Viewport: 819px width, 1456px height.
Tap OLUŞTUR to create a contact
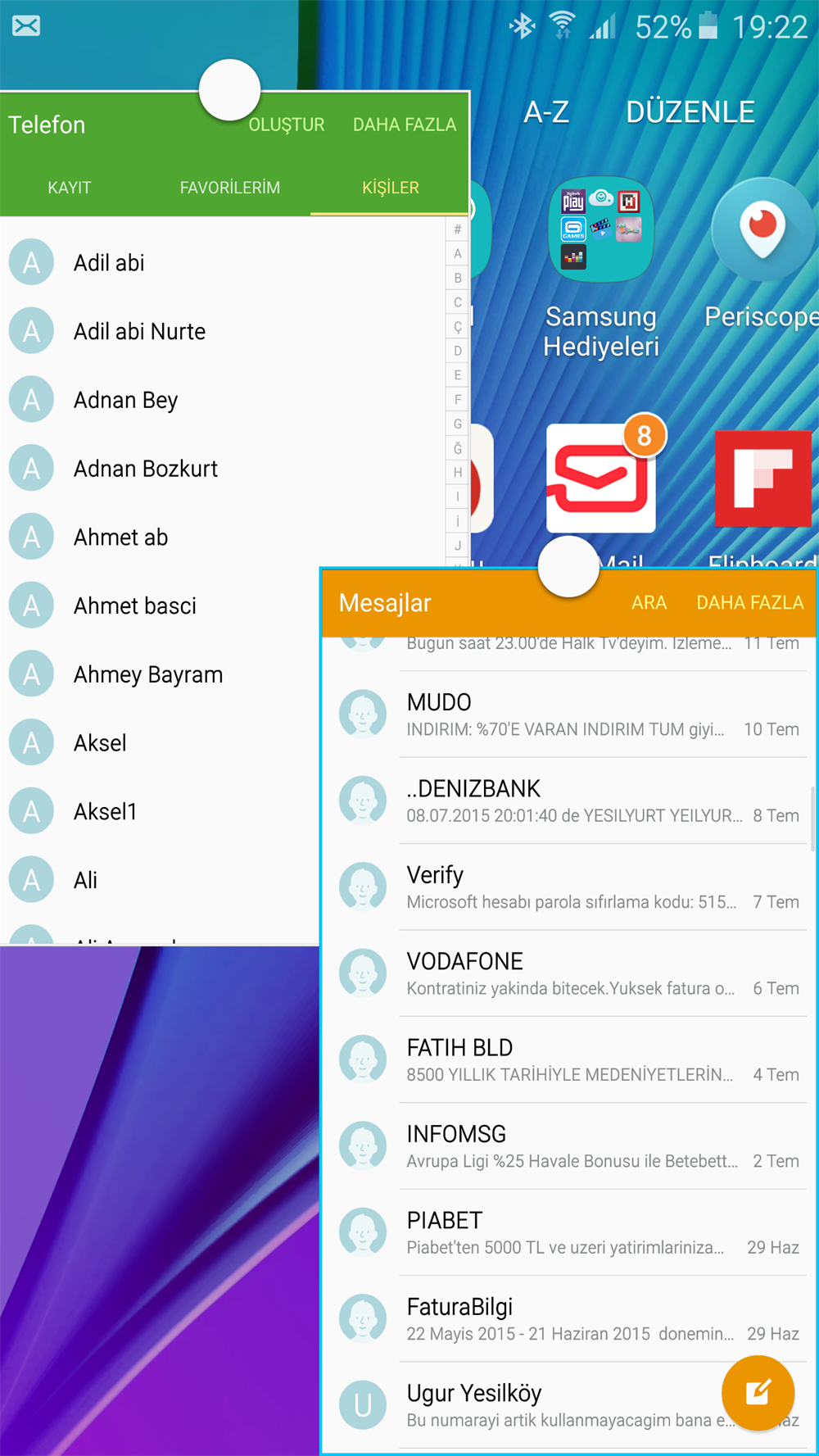(287, 125)
